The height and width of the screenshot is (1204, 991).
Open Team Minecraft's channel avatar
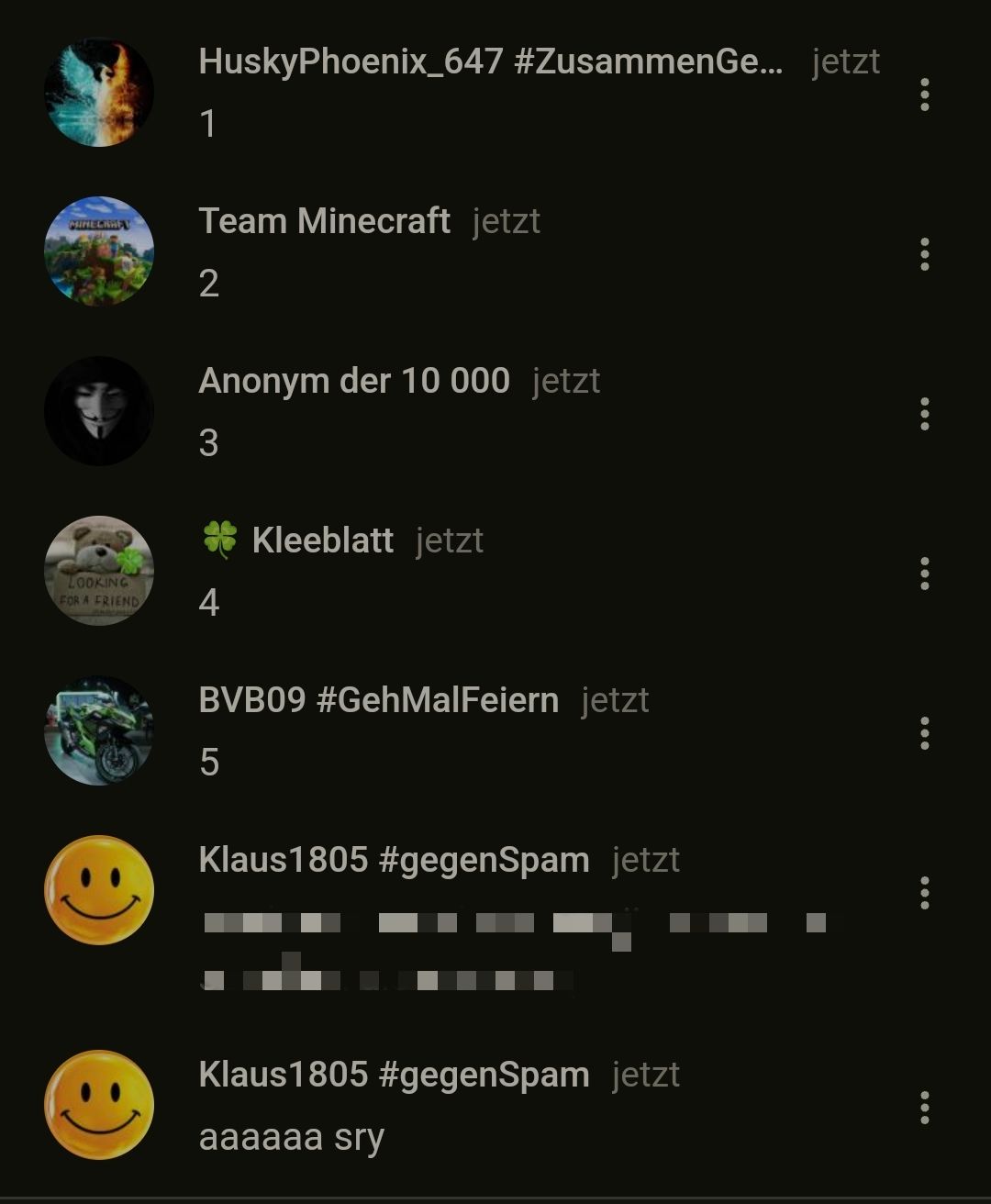coord(99,251)
